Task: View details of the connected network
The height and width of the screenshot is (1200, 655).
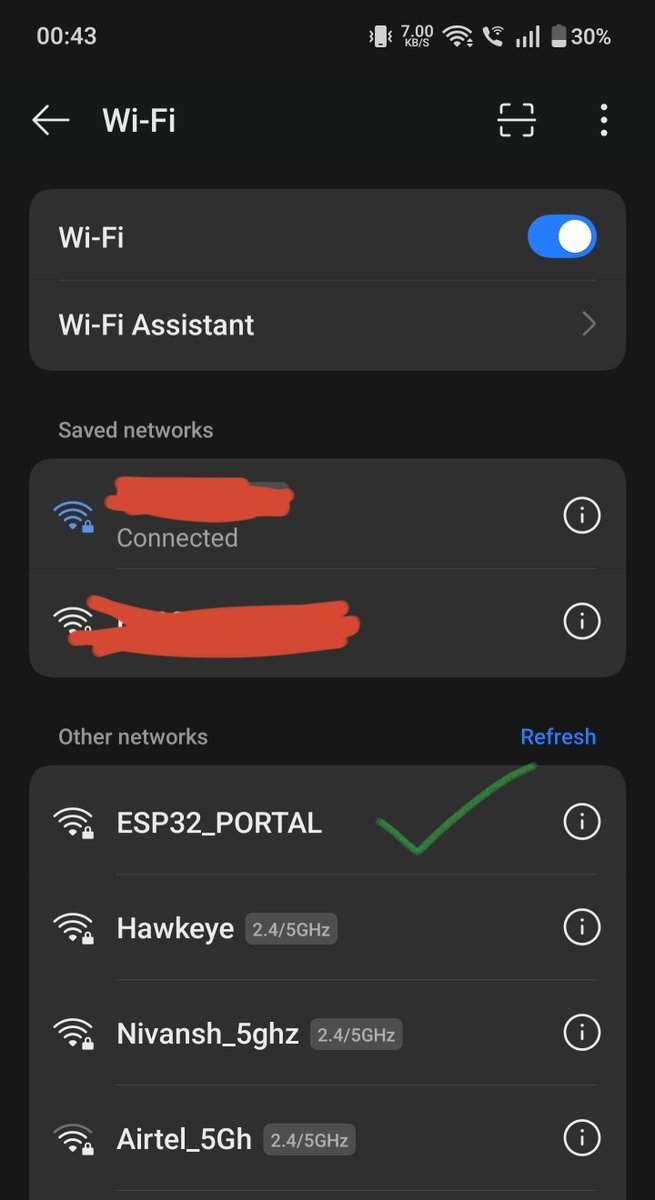Action: coord(582,516)
